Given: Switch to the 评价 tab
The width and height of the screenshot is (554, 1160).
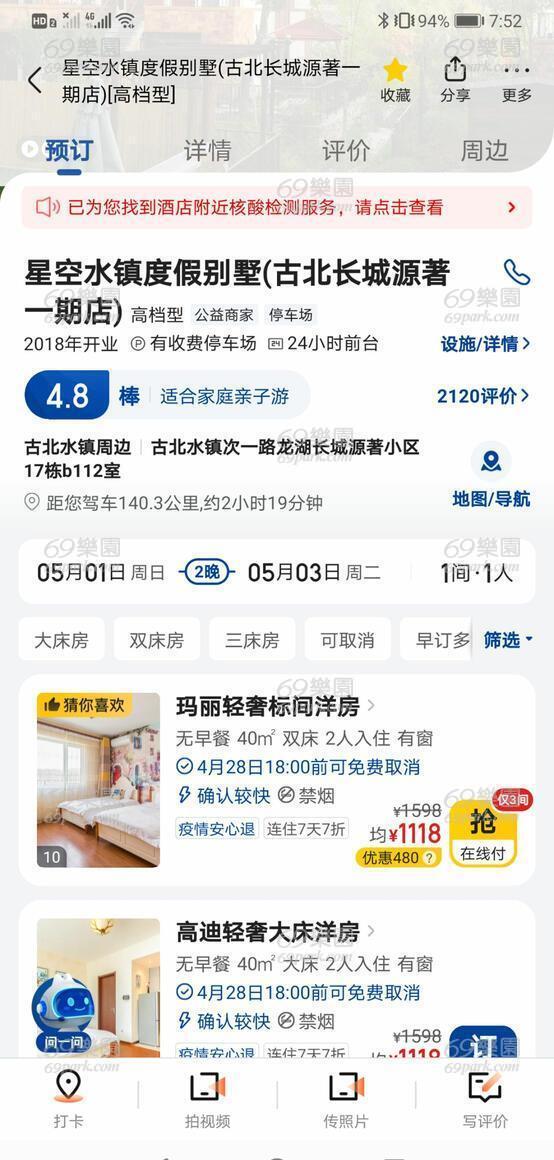Looking at the screenshot, I should [345, 150].
